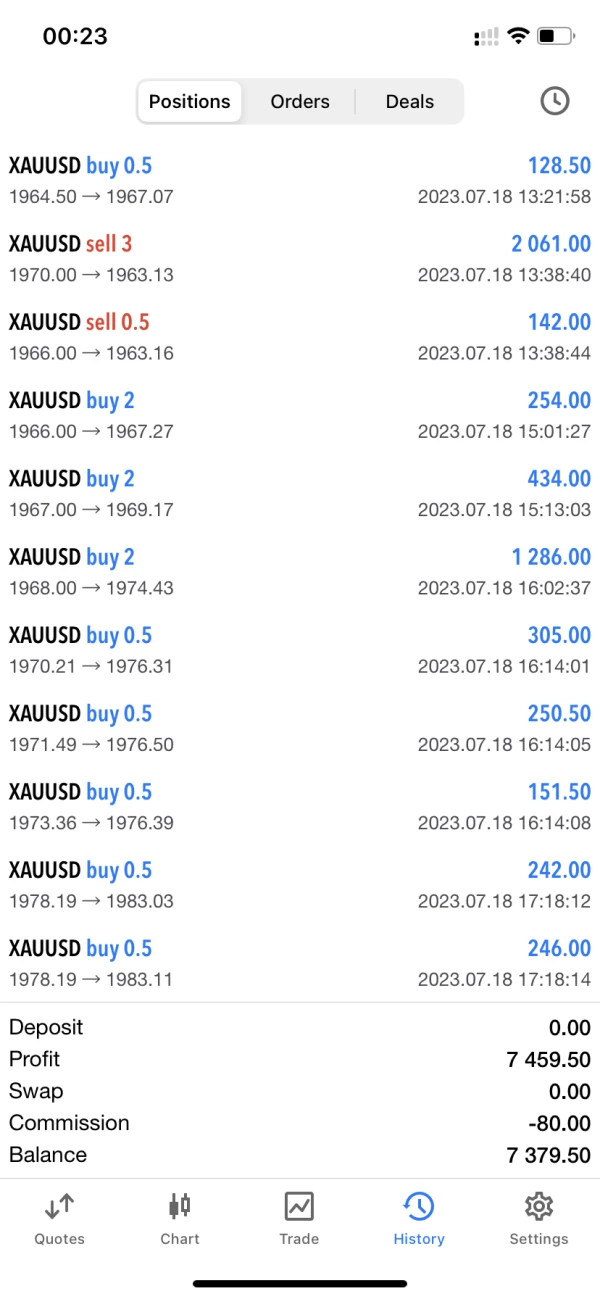Open the history period clock icon

click(554, 101)
